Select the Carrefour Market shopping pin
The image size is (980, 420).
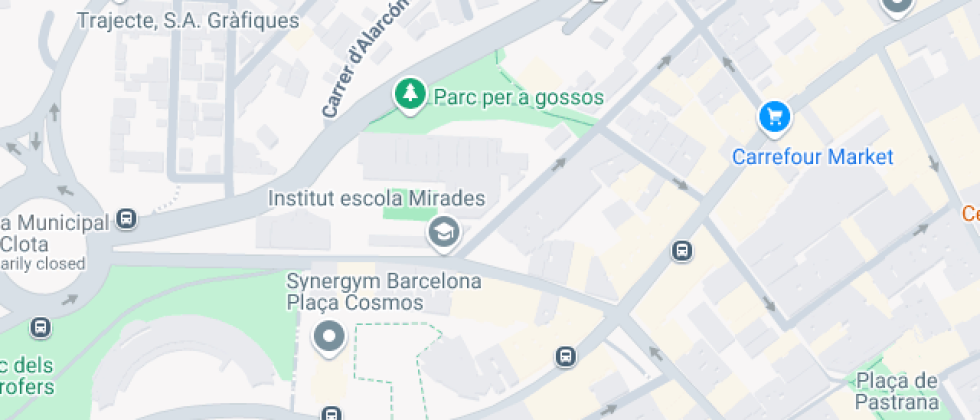(x=774, y=118)
